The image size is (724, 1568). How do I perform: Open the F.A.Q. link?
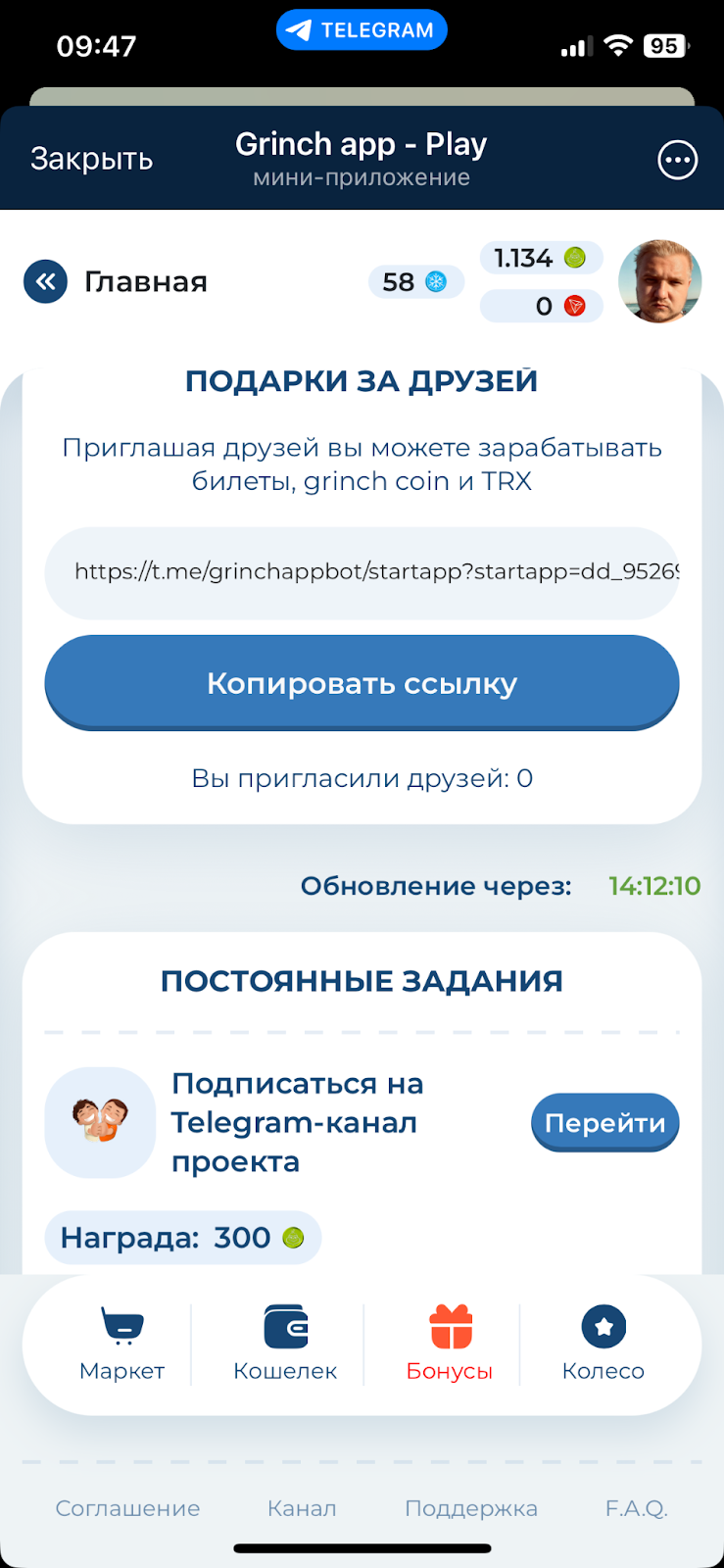636,1508
